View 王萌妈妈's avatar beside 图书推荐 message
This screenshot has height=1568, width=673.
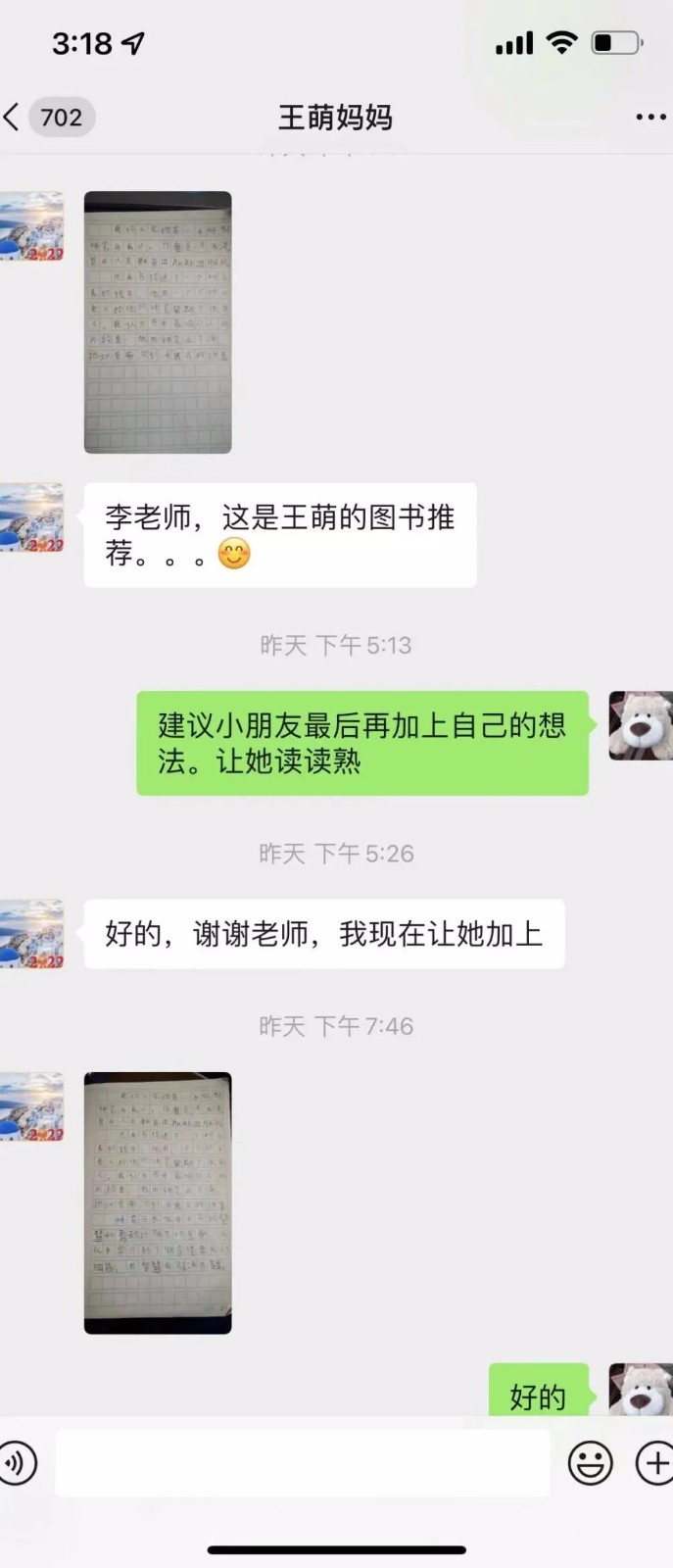(31, 517)
